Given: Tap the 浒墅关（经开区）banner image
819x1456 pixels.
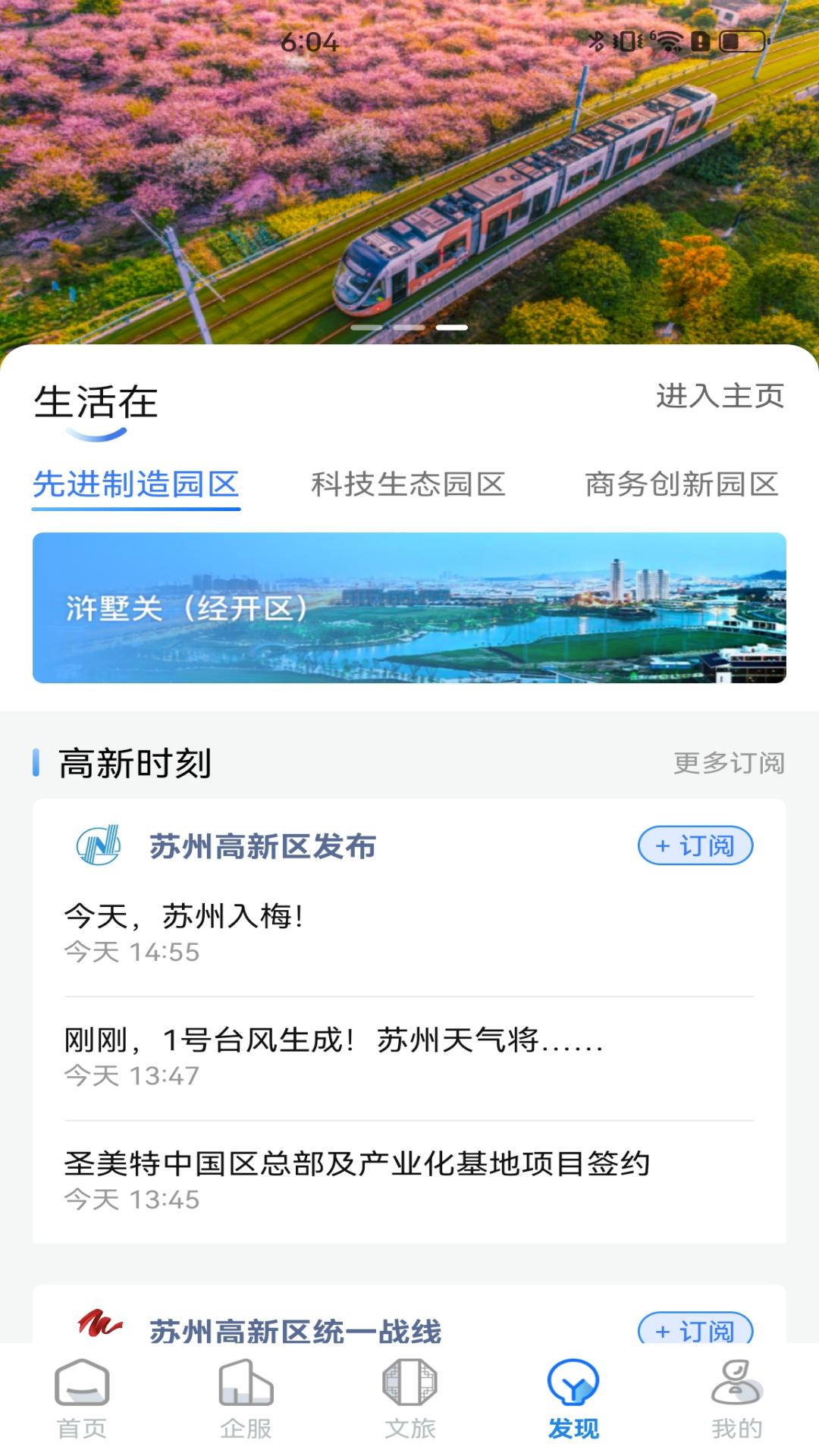Looking at the screenshot, I should pyautogui.click(x=409, y=608).
